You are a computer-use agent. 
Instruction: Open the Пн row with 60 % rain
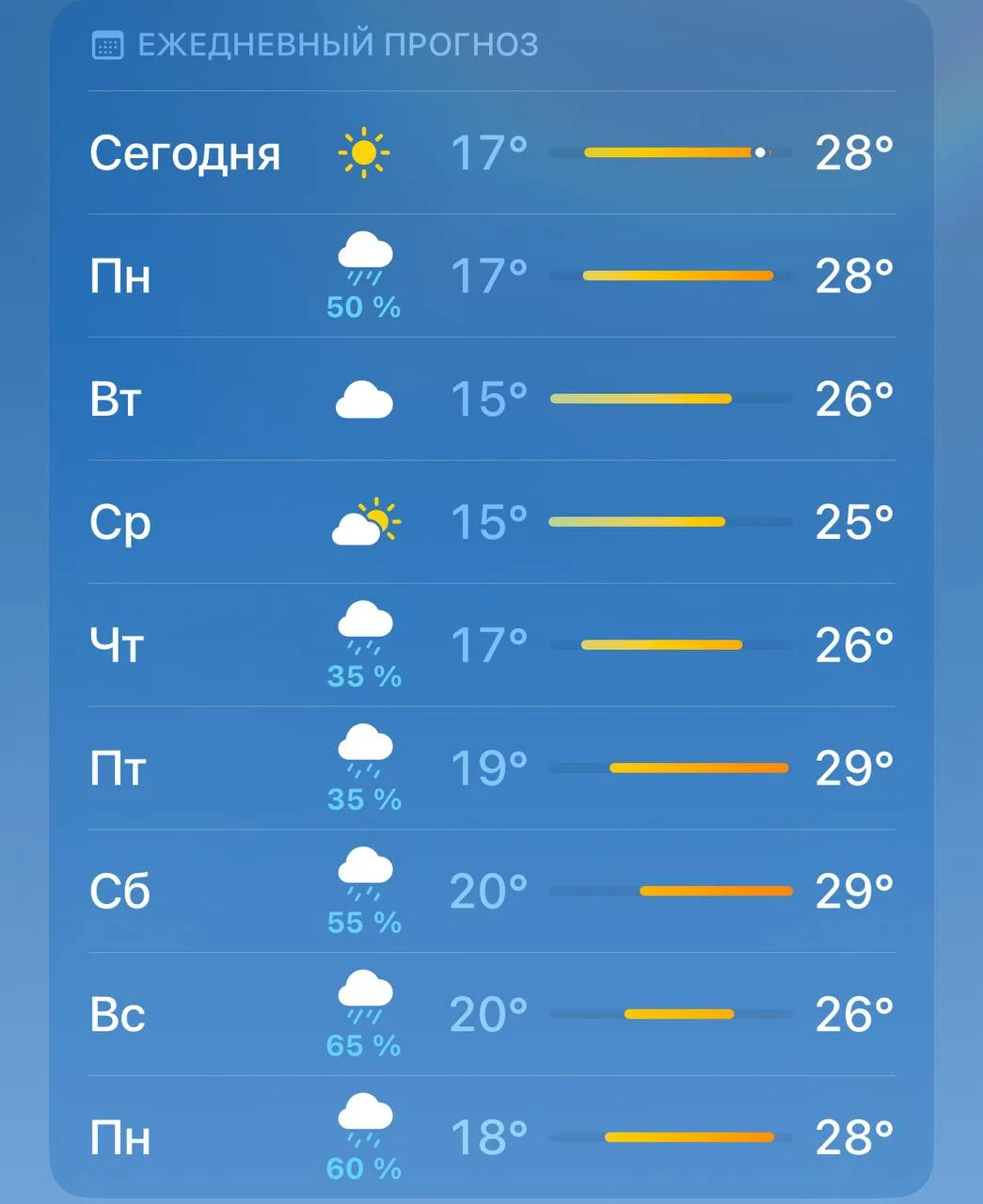tap(491, 1137)
